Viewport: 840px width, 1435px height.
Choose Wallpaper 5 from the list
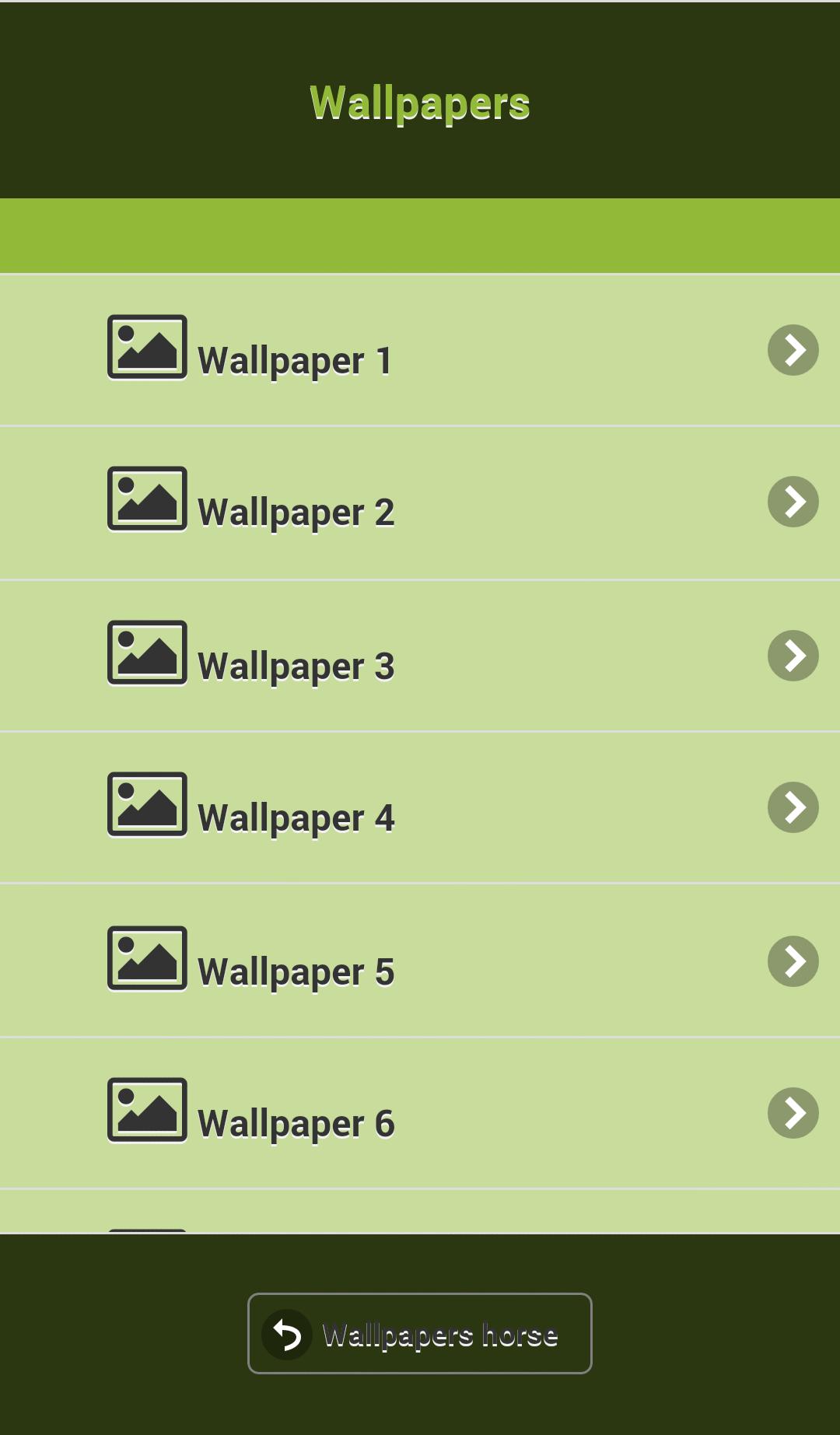(420, 961)
